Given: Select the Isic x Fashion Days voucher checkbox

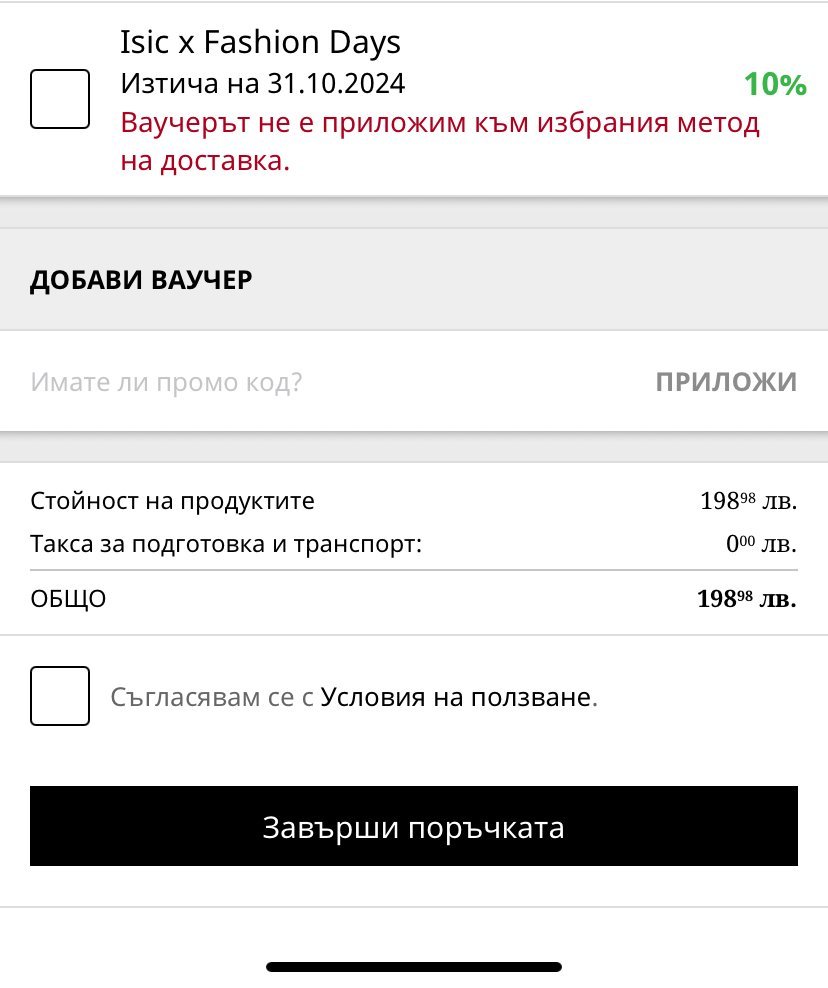Looking at the screenshot, I should pos(60,99).
